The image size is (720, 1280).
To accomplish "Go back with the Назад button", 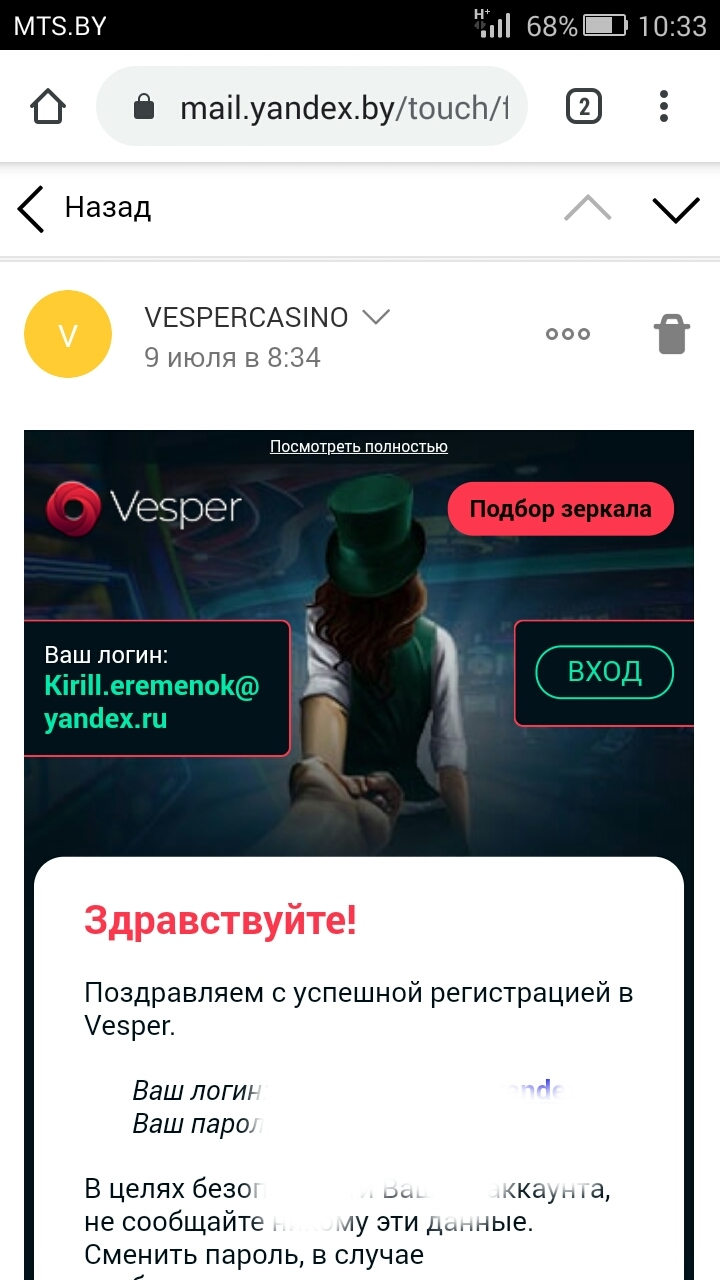I will [x=84, y=208].
